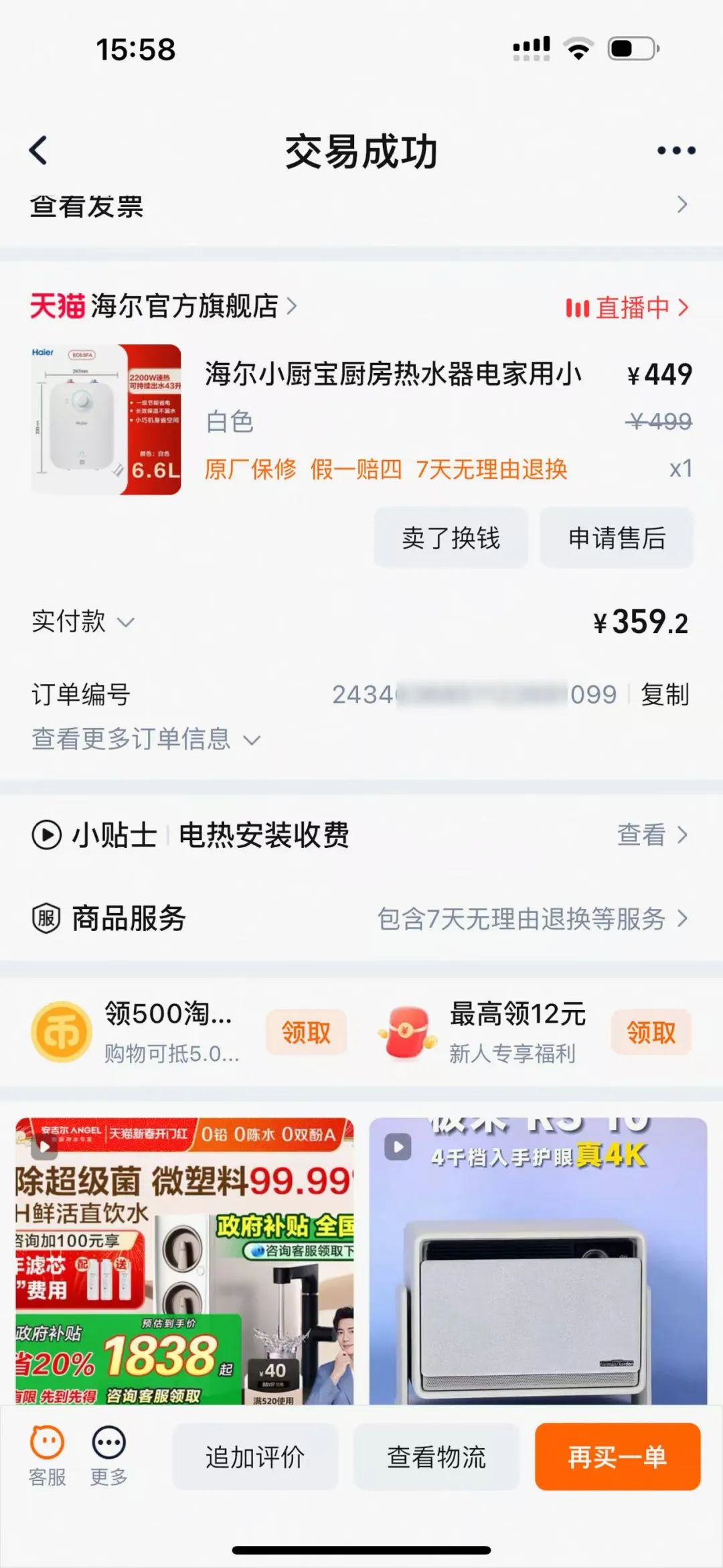View the 电热安装收费 tip
The height and width of the screenshot is (1568, 723).
tap(361, 835)
